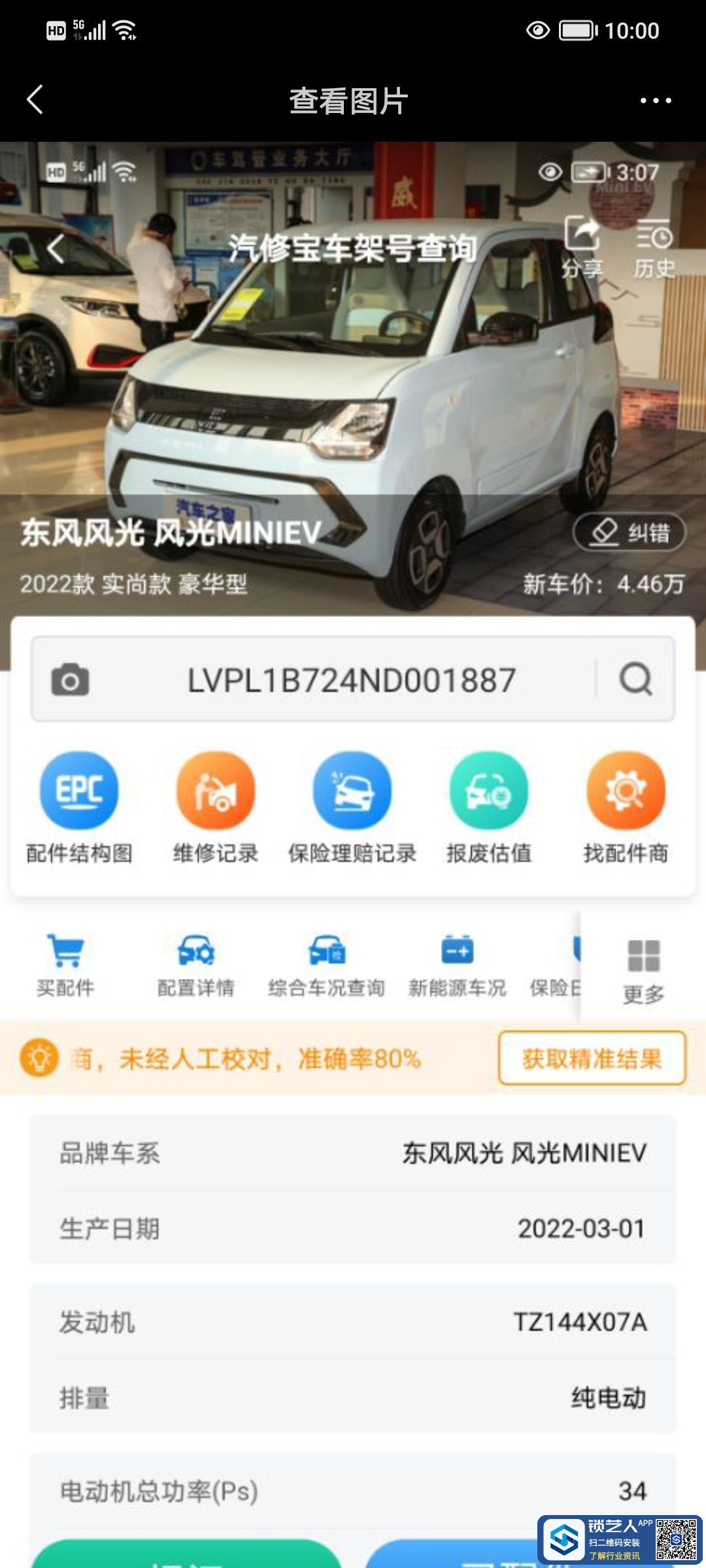Screen dimensions: 706x1568
Task: Open the three-dot overflow menu
Action: point(655,101)
